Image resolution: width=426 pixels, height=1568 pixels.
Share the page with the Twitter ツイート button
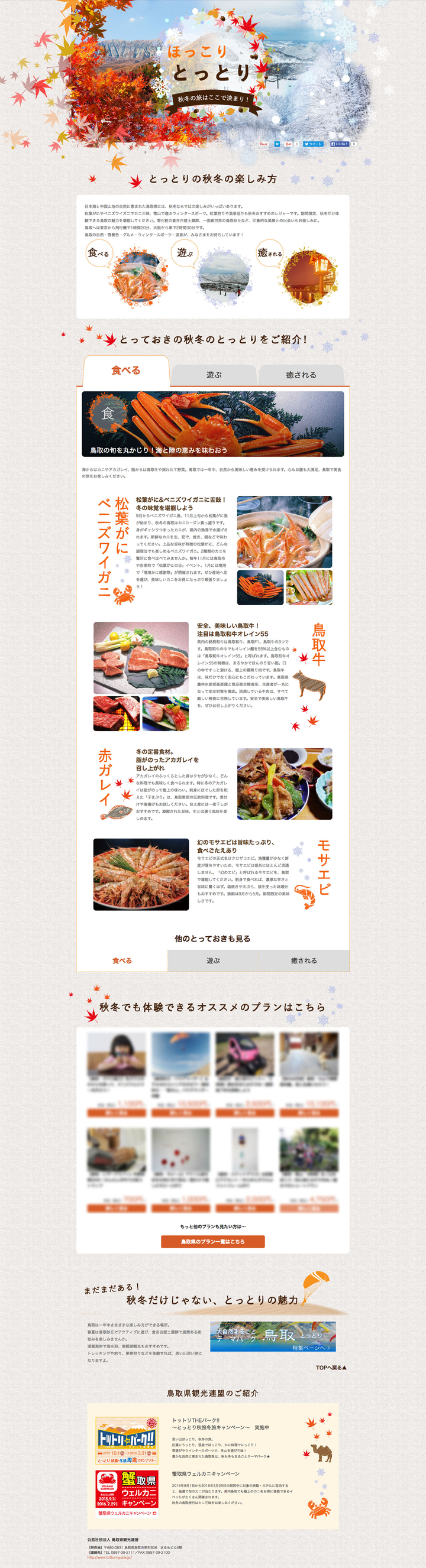[x=313, y=144]
